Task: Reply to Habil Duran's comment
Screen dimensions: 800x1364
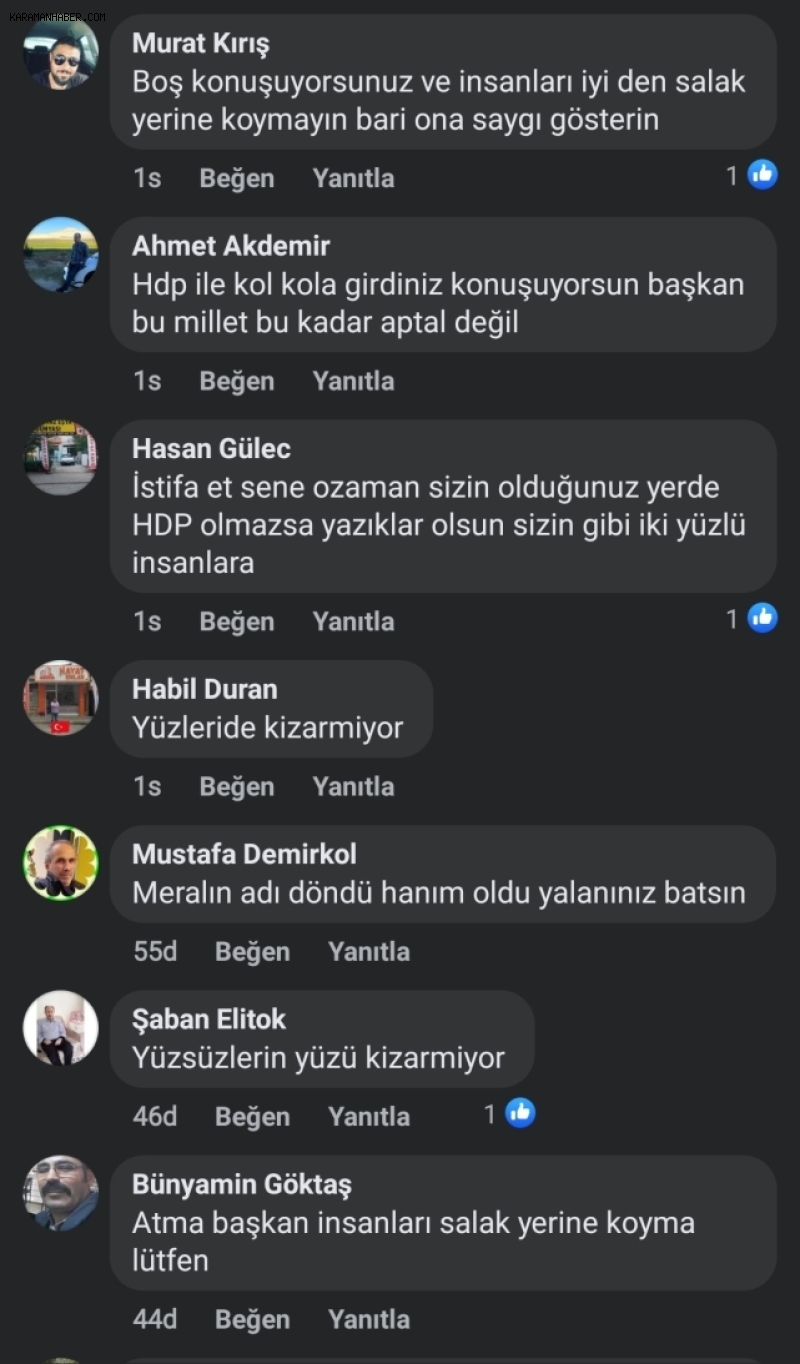Action: [353, 786]
